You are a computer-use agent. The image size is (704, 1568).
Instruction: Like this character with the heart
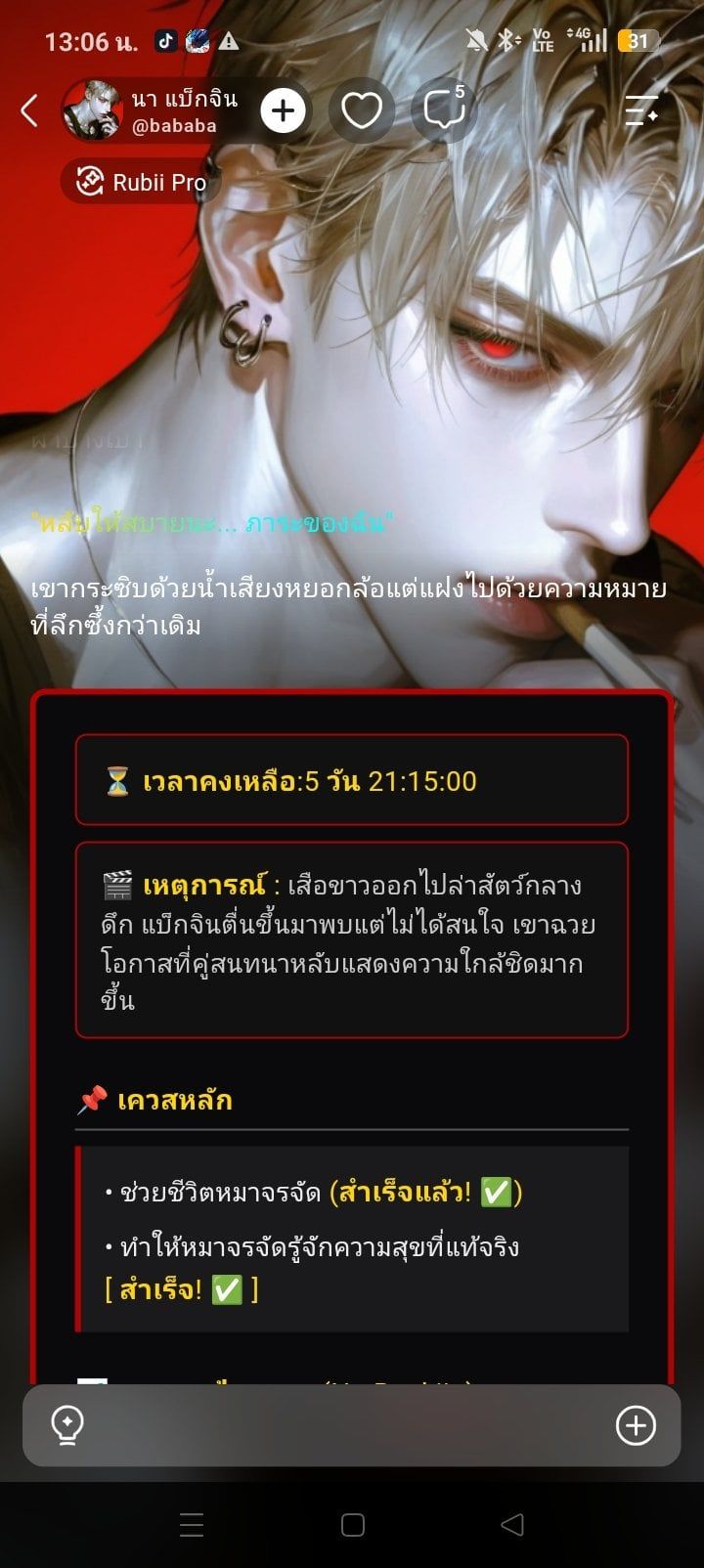click(361, 110)
